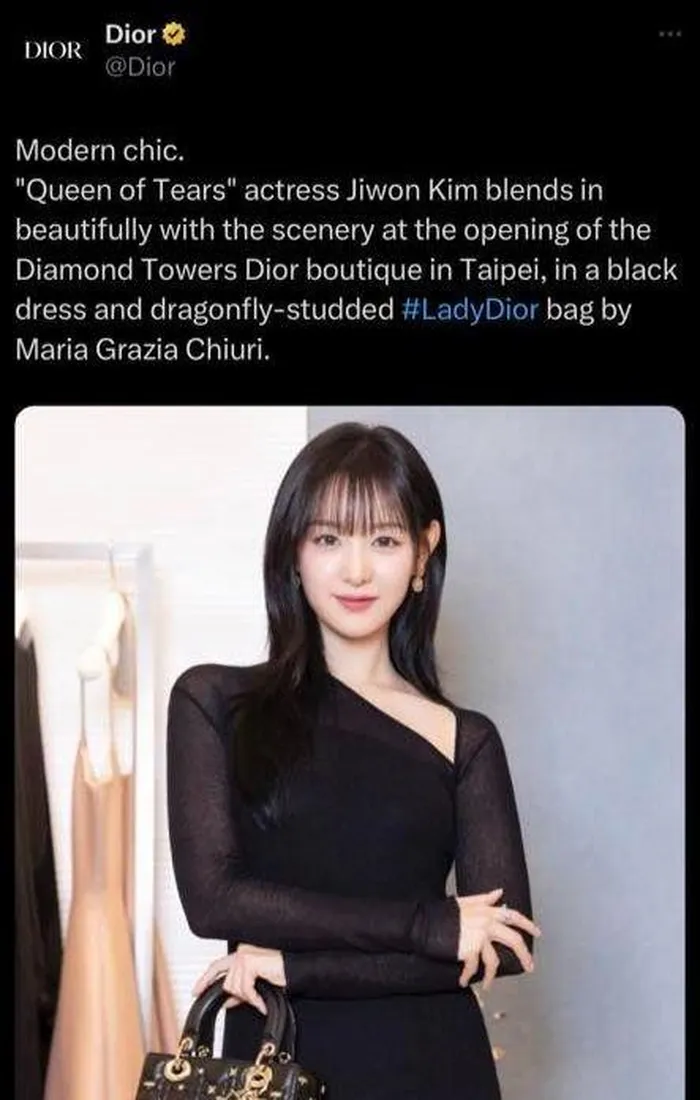Open the #LadyDior hashtag link

click(470, 309)
